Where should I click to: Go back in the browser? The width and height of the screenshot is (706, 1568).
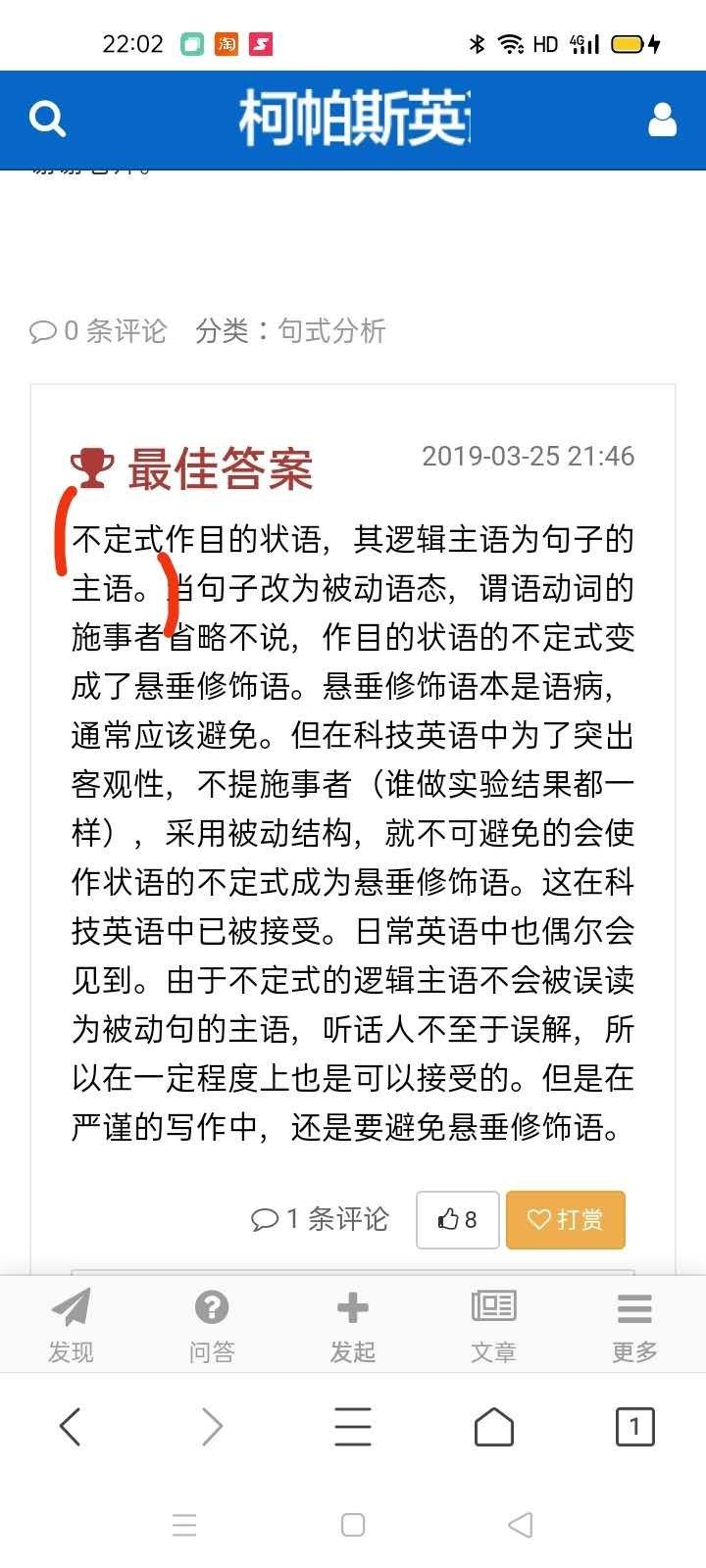71,1427
